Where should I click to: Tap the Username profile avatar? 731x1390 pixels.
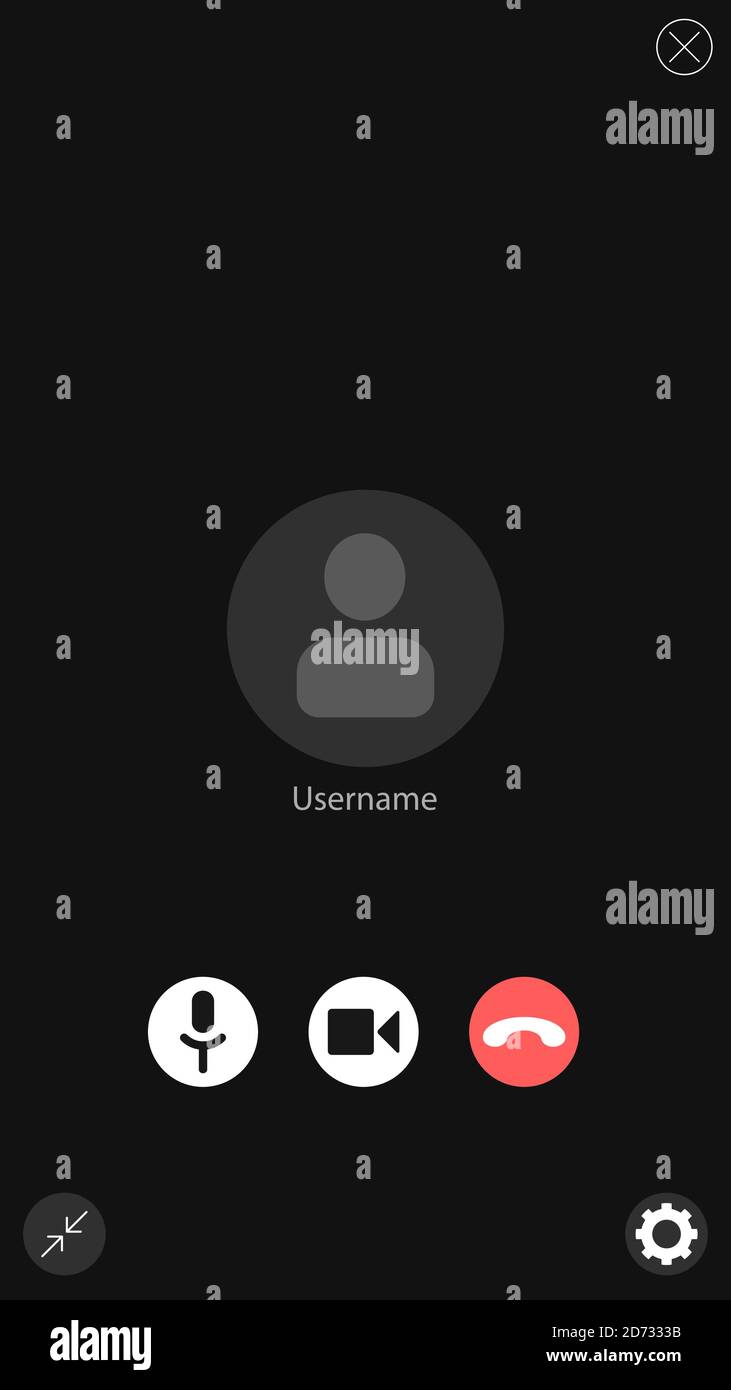365,628
